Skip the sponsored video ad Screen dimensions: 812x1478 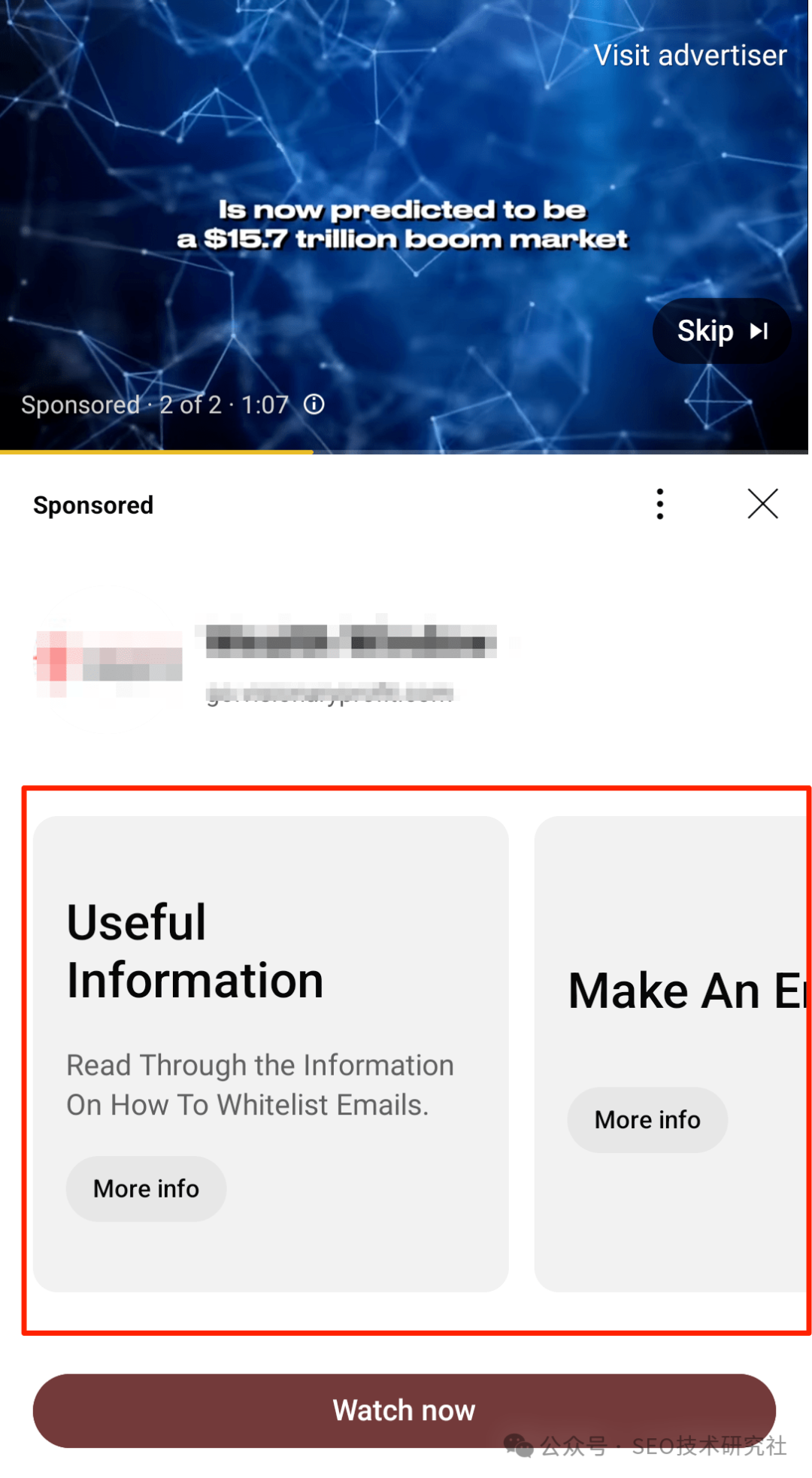point(721,331)
